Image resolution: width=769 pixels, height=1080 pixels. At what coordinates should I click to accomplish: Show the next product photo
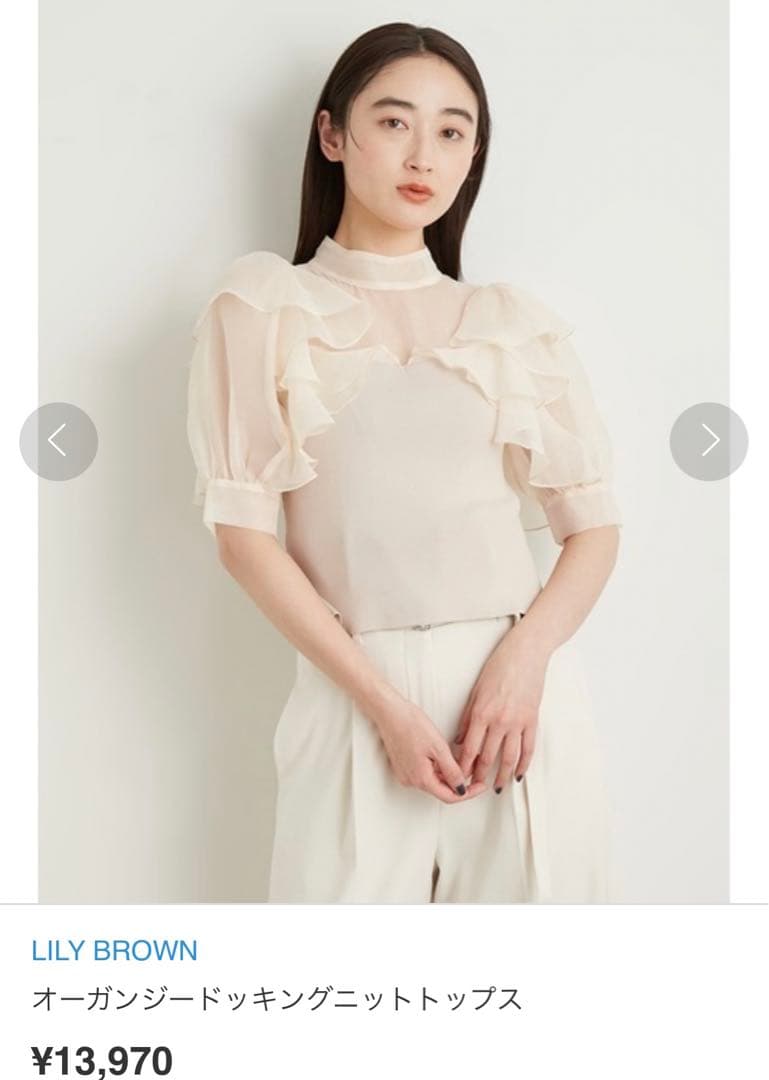[x=708, y=442]
